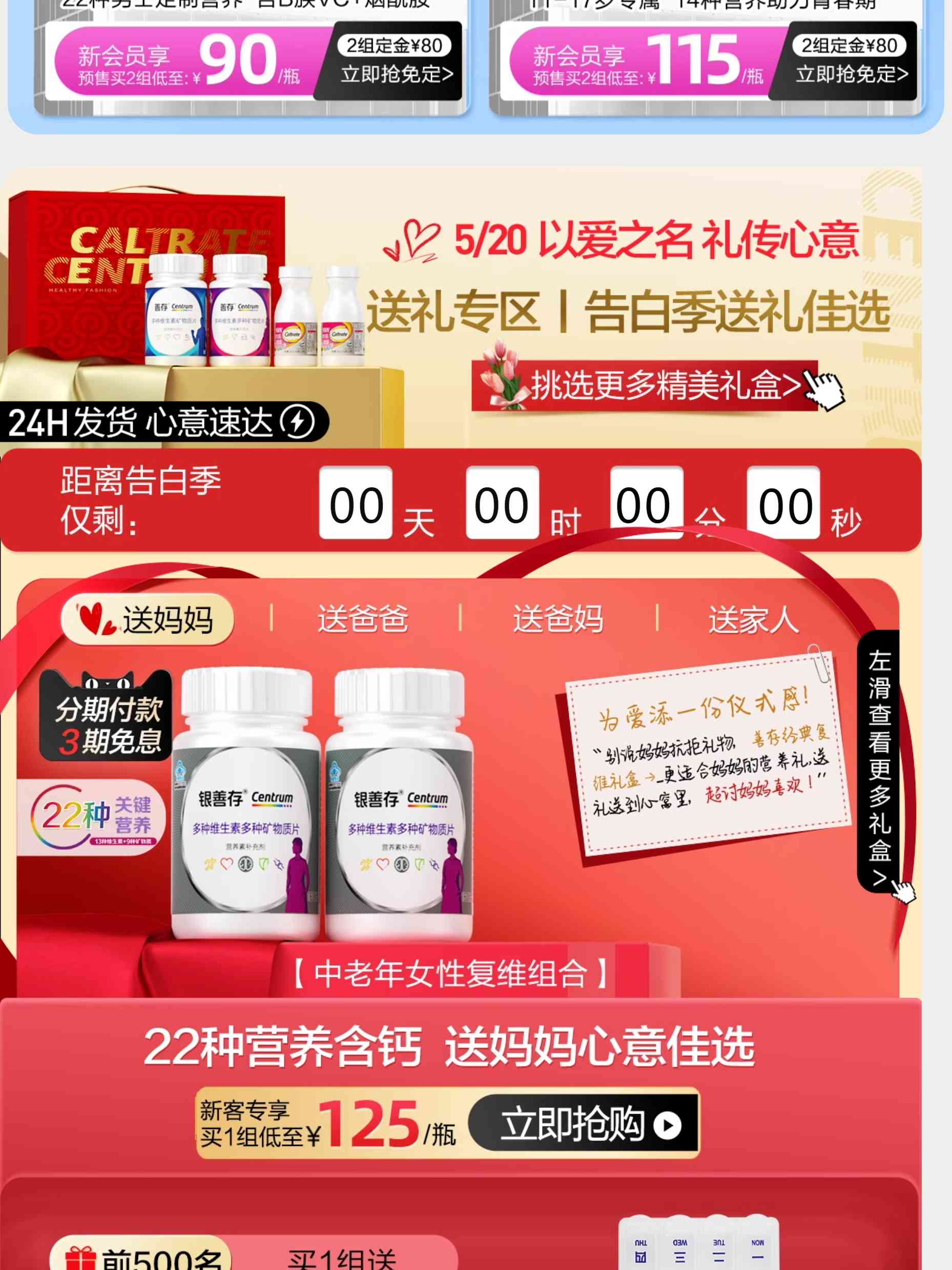952x1270 pixels.
Task: Switch to the 送爸妈 tab
Action: tap(558, 620)
